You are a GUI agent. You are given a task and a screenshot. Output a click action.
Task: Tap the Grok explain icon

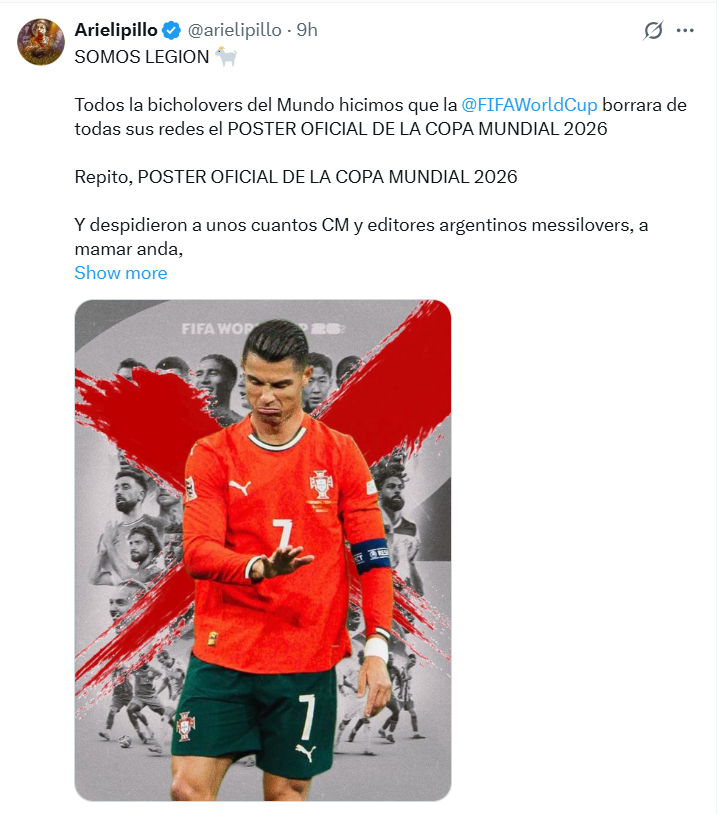point(653,31)
